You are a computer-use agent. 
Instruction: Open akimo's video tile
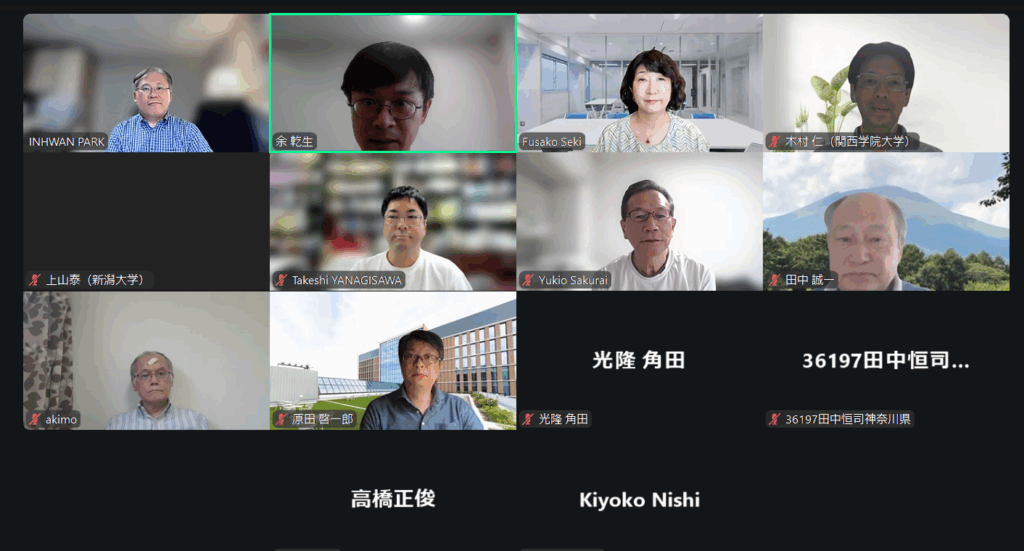(146, 361)
